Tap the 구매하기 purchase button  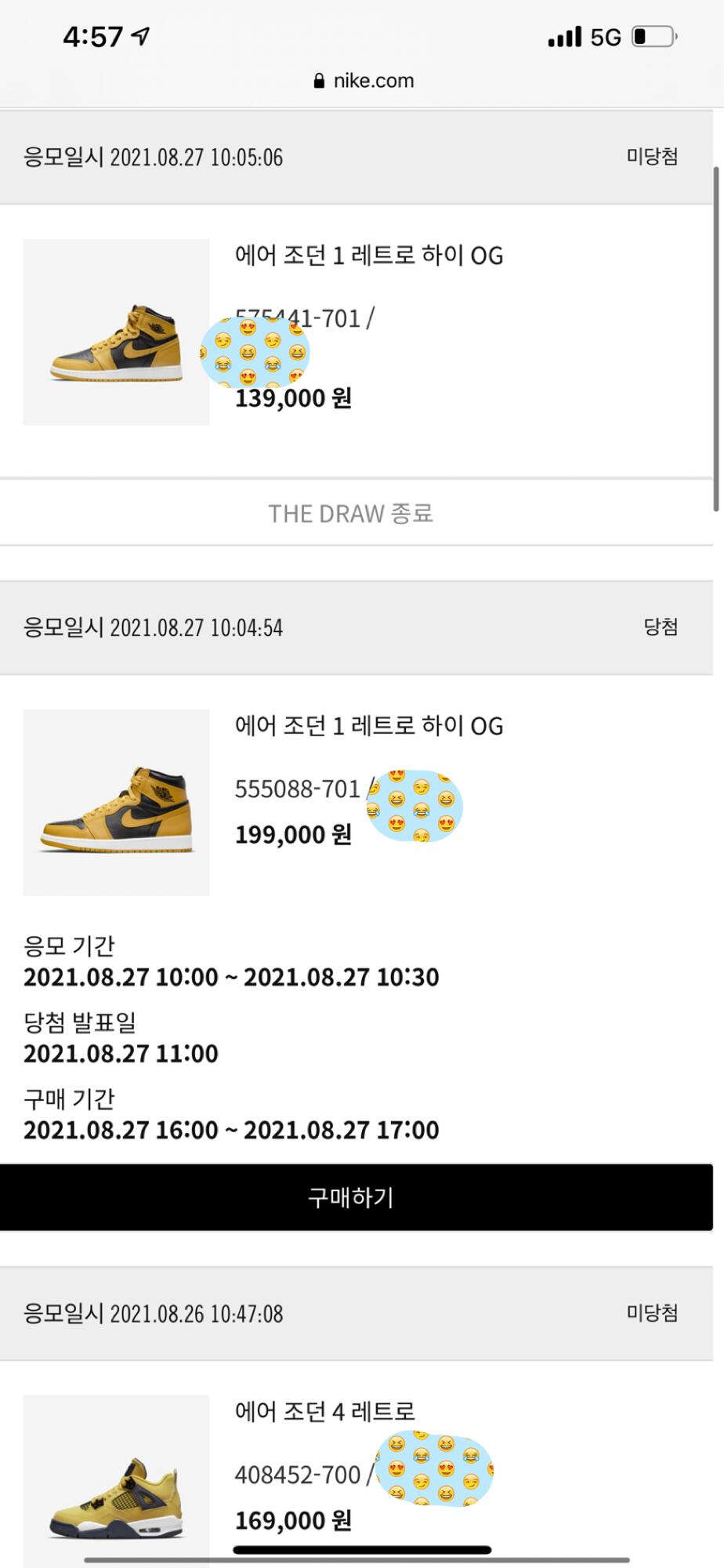pyautogui.click(x=357, y=1197)
